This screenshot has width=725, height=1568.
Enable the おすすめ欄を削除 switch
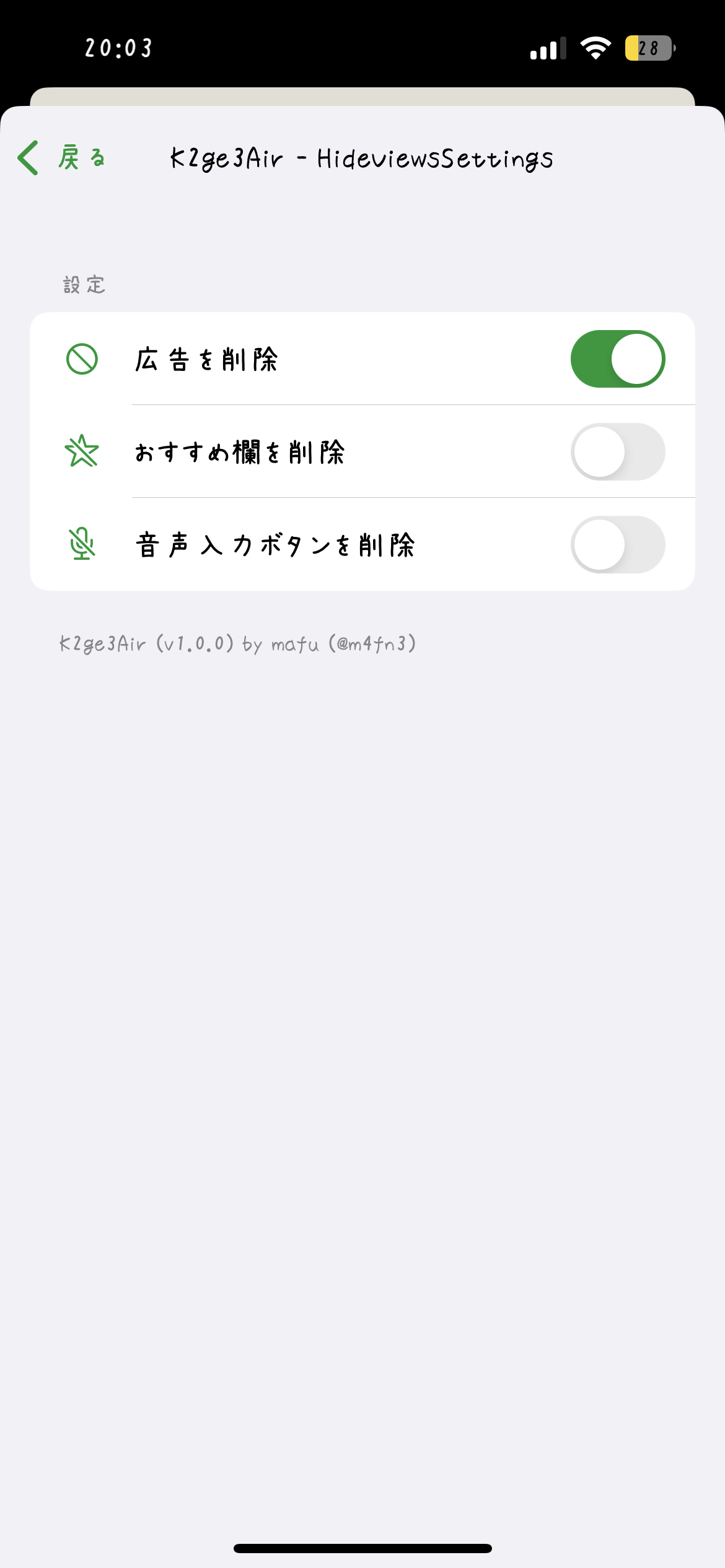(617, 452)
